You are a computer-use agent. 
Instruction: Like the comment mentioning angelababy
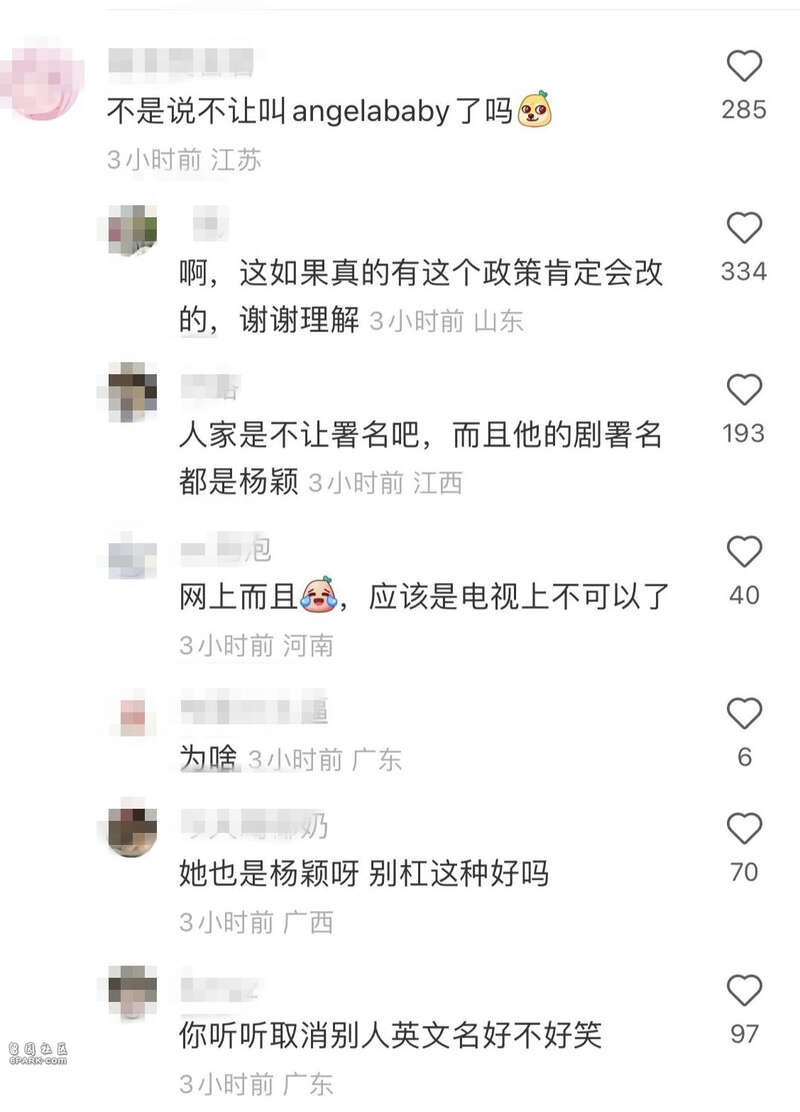click(x=743, y=67)
